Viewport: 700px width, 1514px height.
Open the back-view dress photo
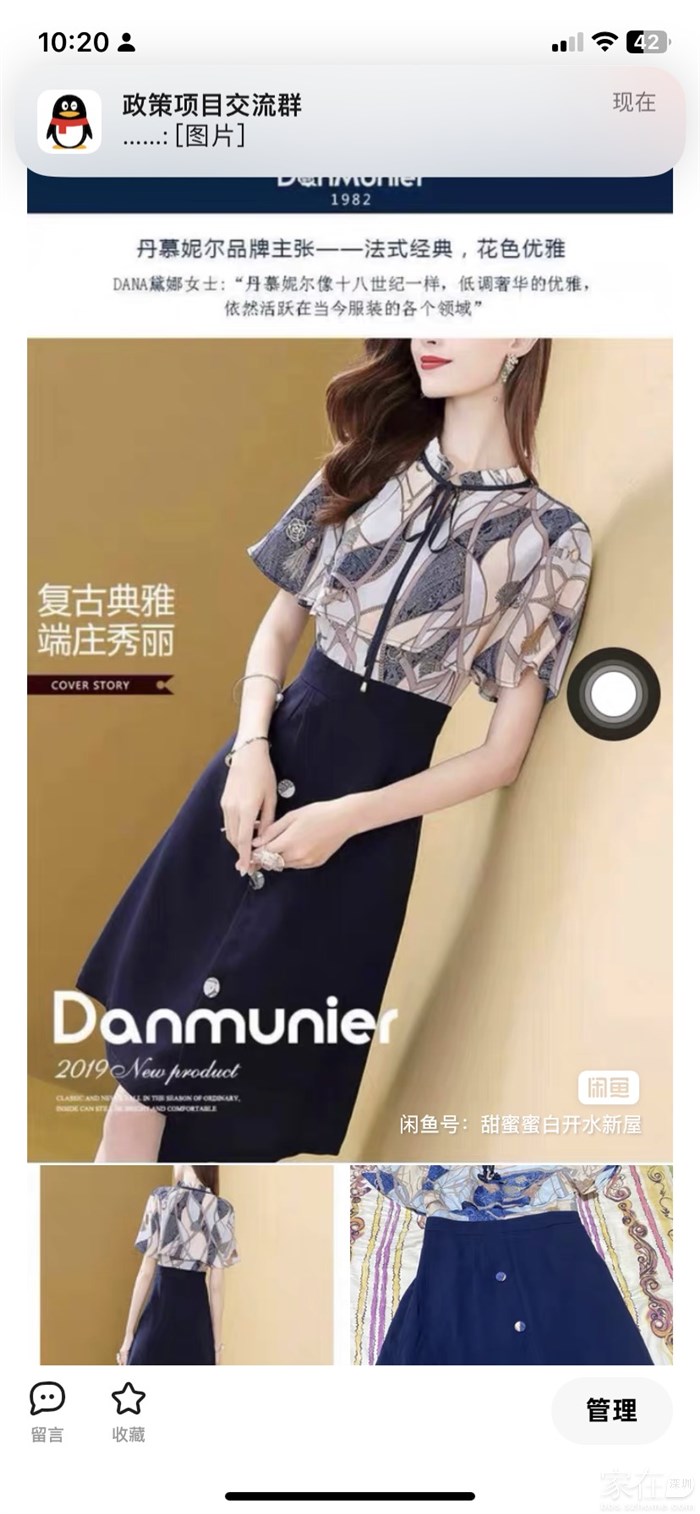(x=186, y=1264)
